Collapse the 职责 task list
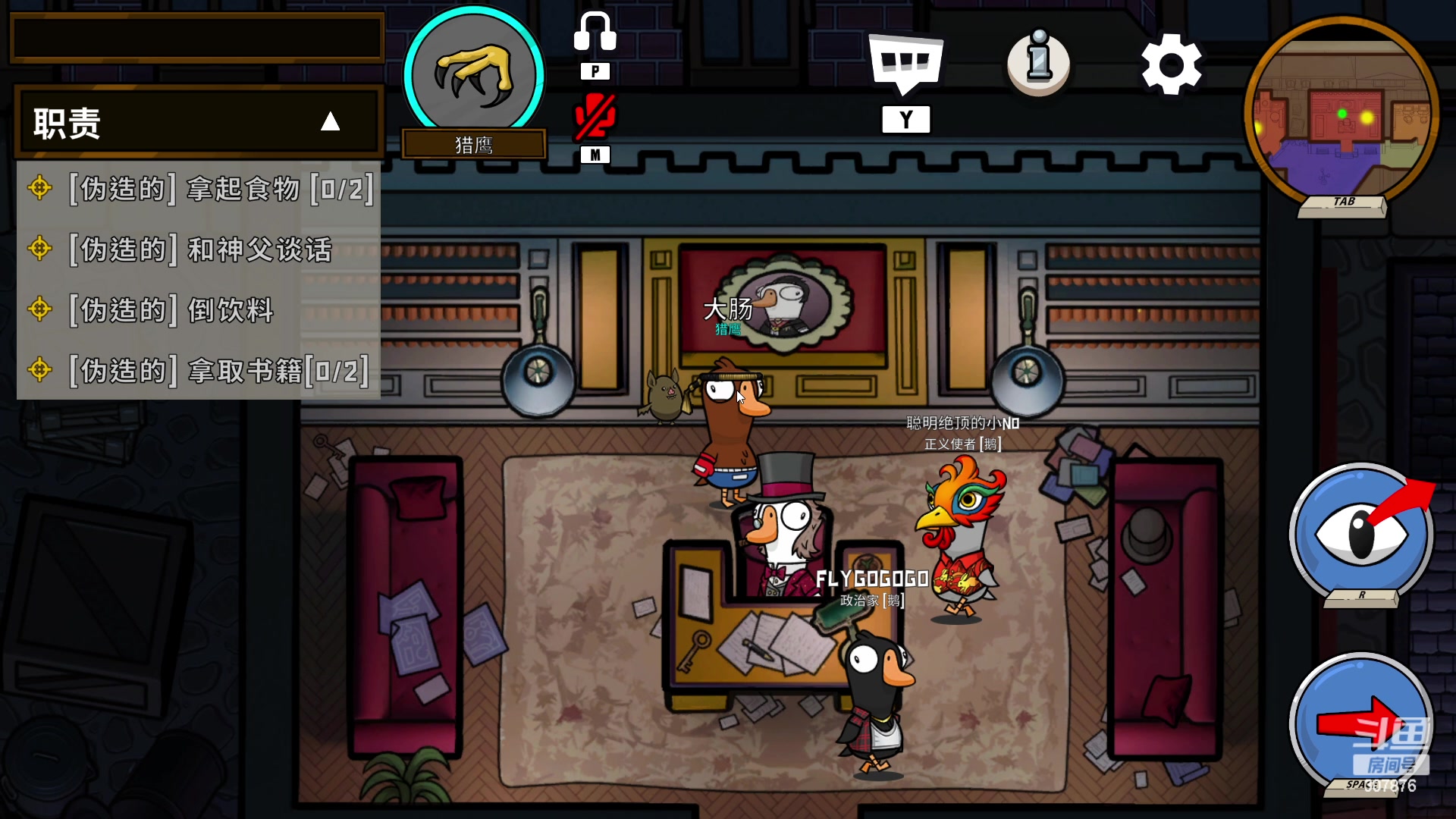 tap(330, 121)
